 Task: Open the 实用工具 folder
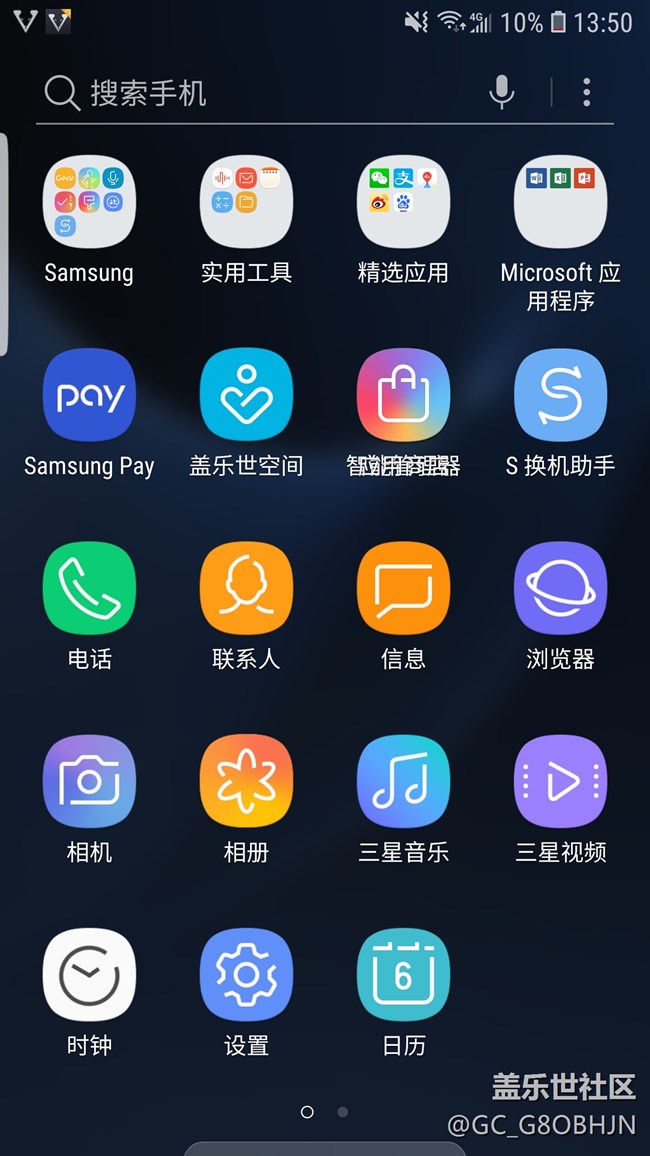(x=246, y=201)
